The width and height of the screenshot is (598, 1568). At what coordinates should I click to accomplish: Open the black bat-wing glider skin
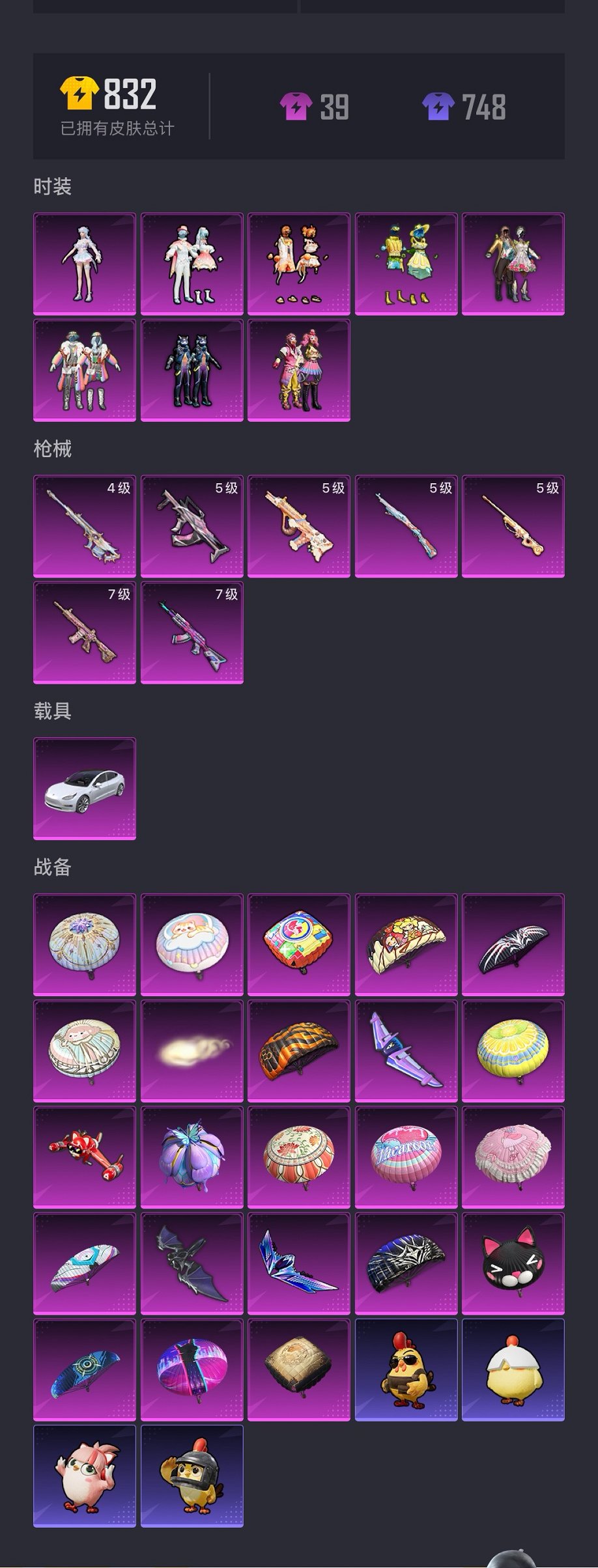pos(192,1263)
